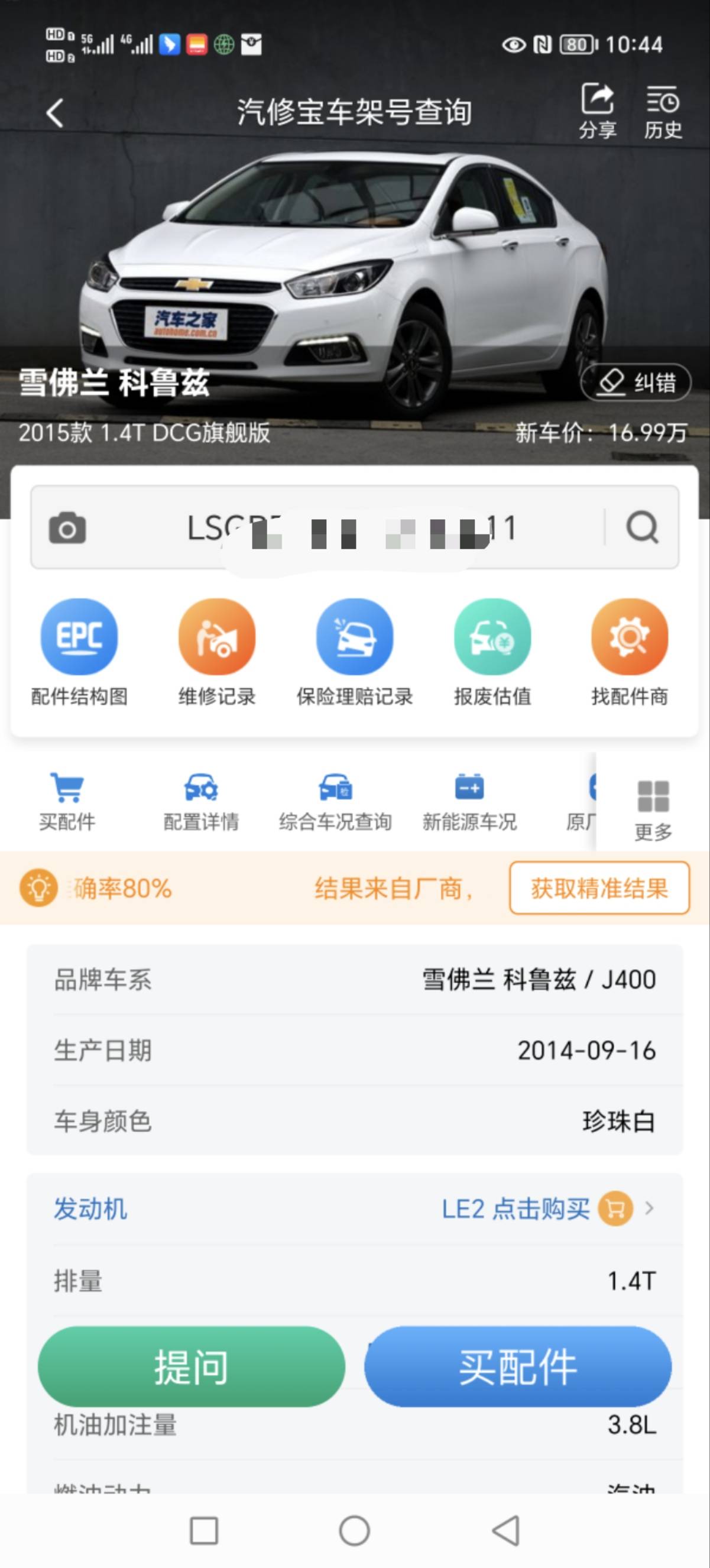Scan a VIN with the camera icon
710x1568 pixels.
[67, 528]
